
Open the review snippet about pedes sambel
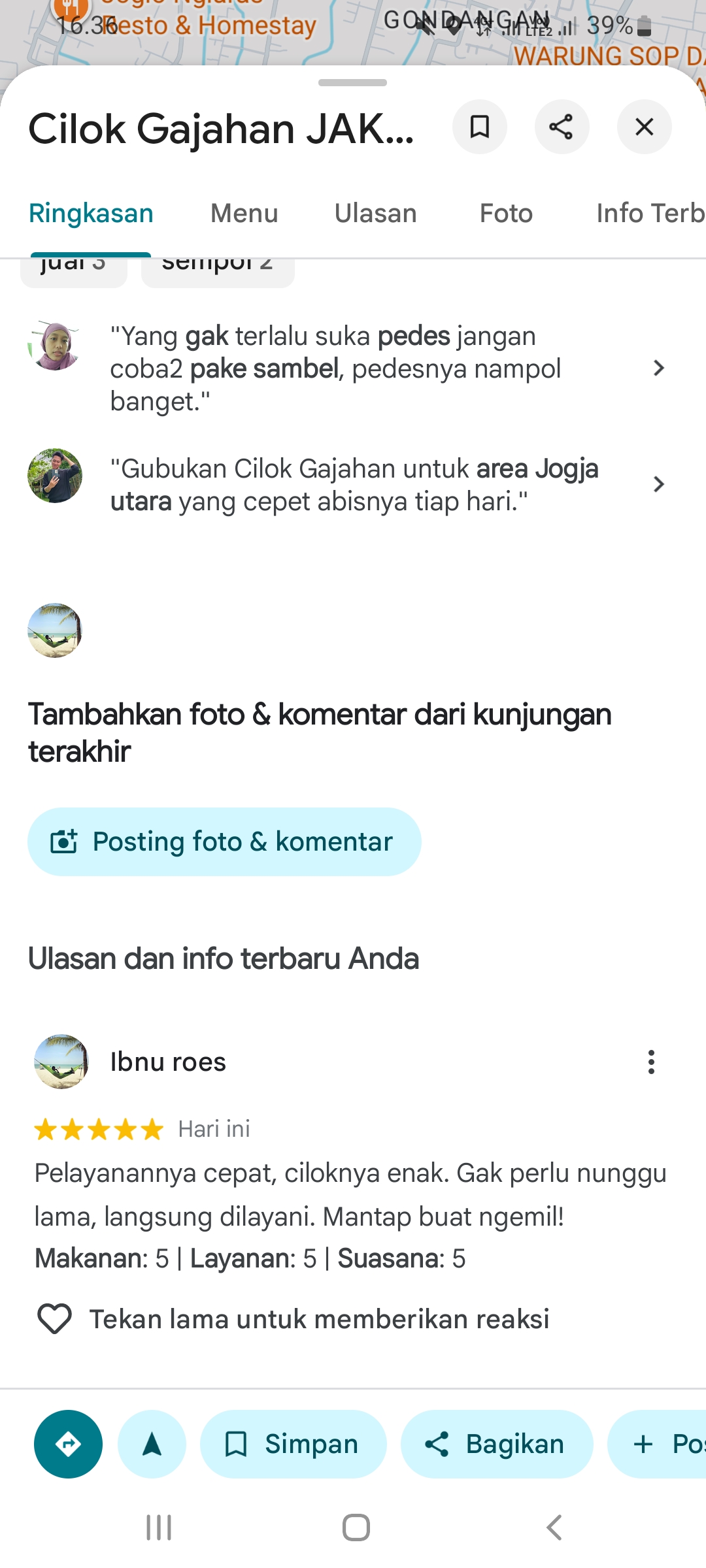coord(346,368)
